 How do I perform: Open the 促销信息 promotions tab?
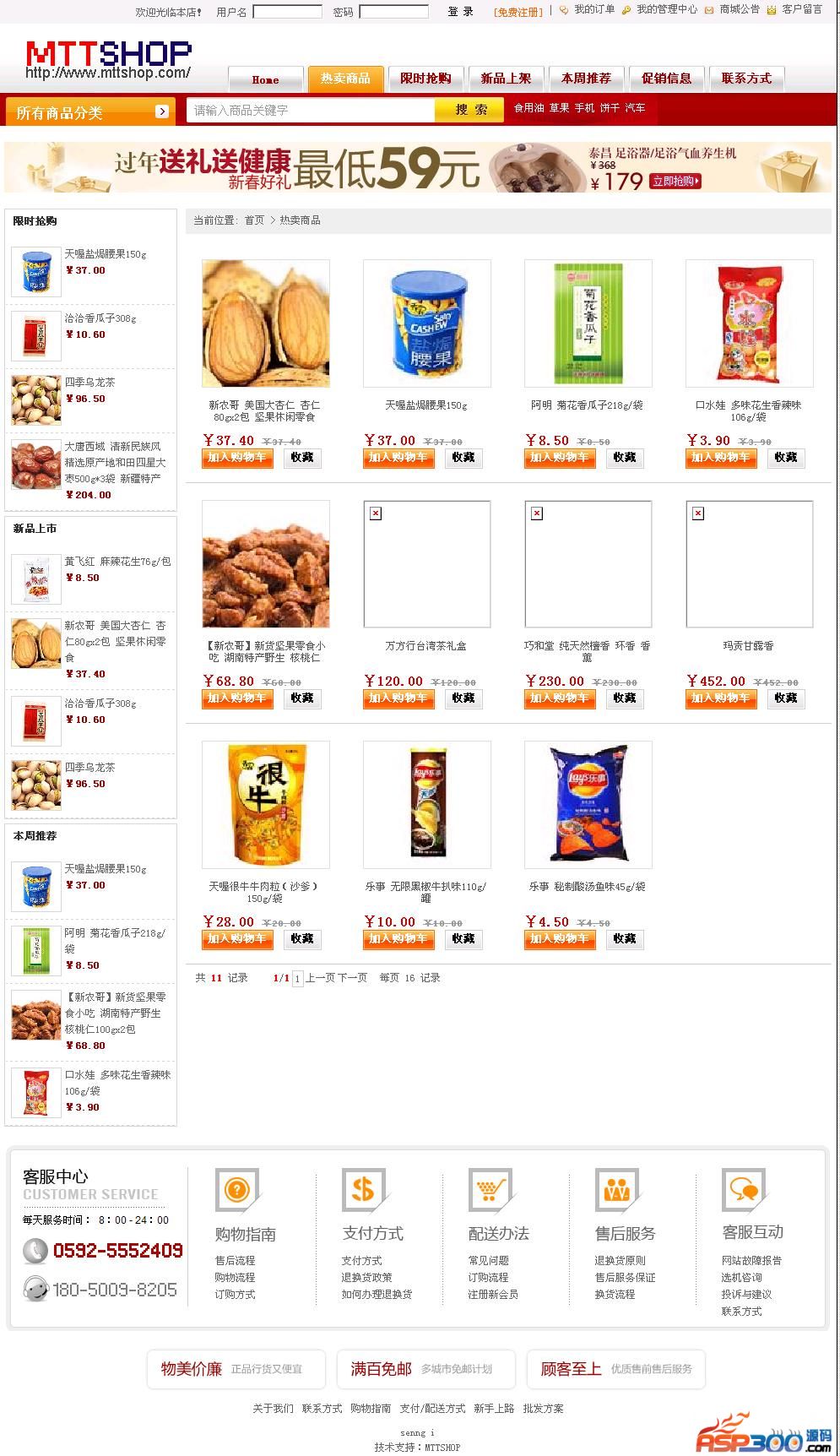666,79
